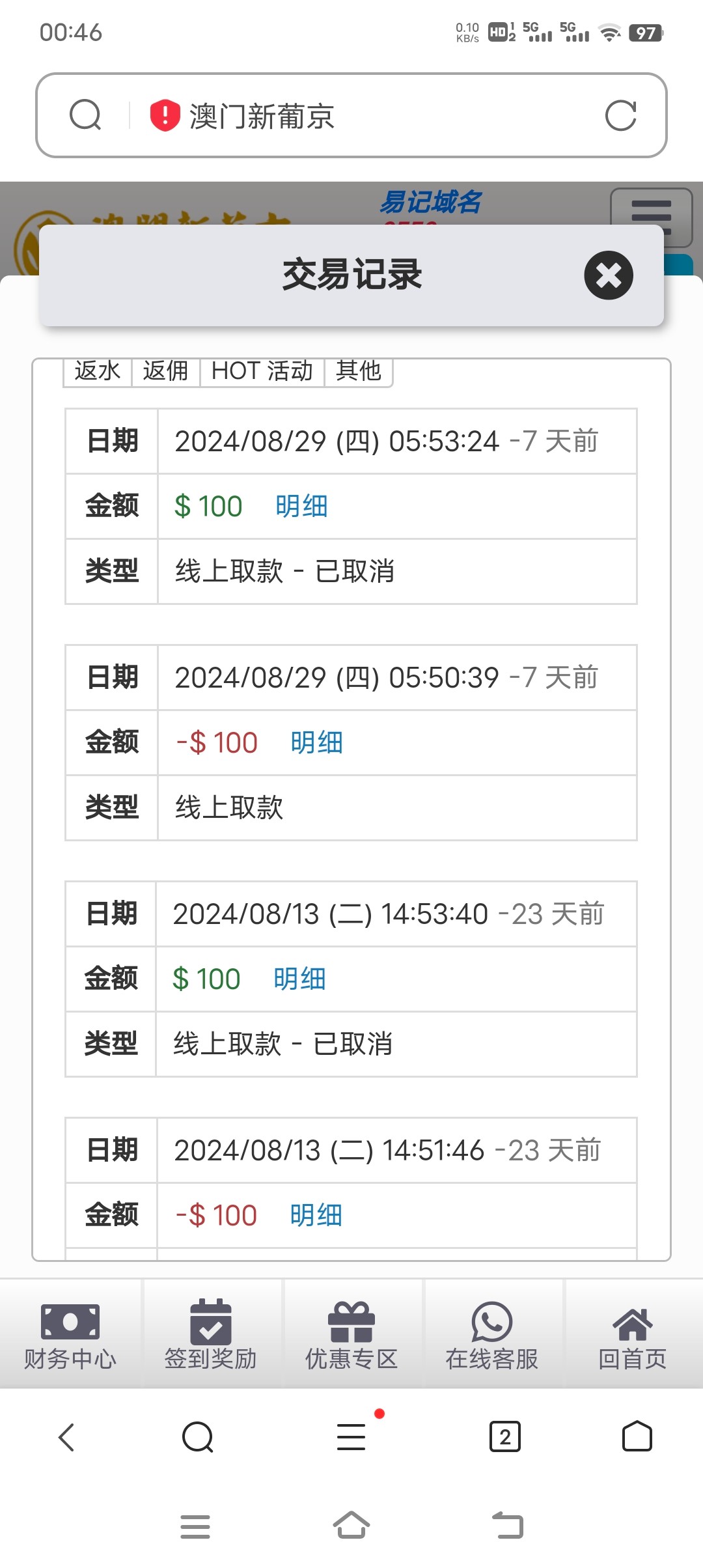Image resolution: width=703 pixels, height=1568 pixels.
Task: Open the browser menu with the red dot
Action: (x=351, y=1436)
